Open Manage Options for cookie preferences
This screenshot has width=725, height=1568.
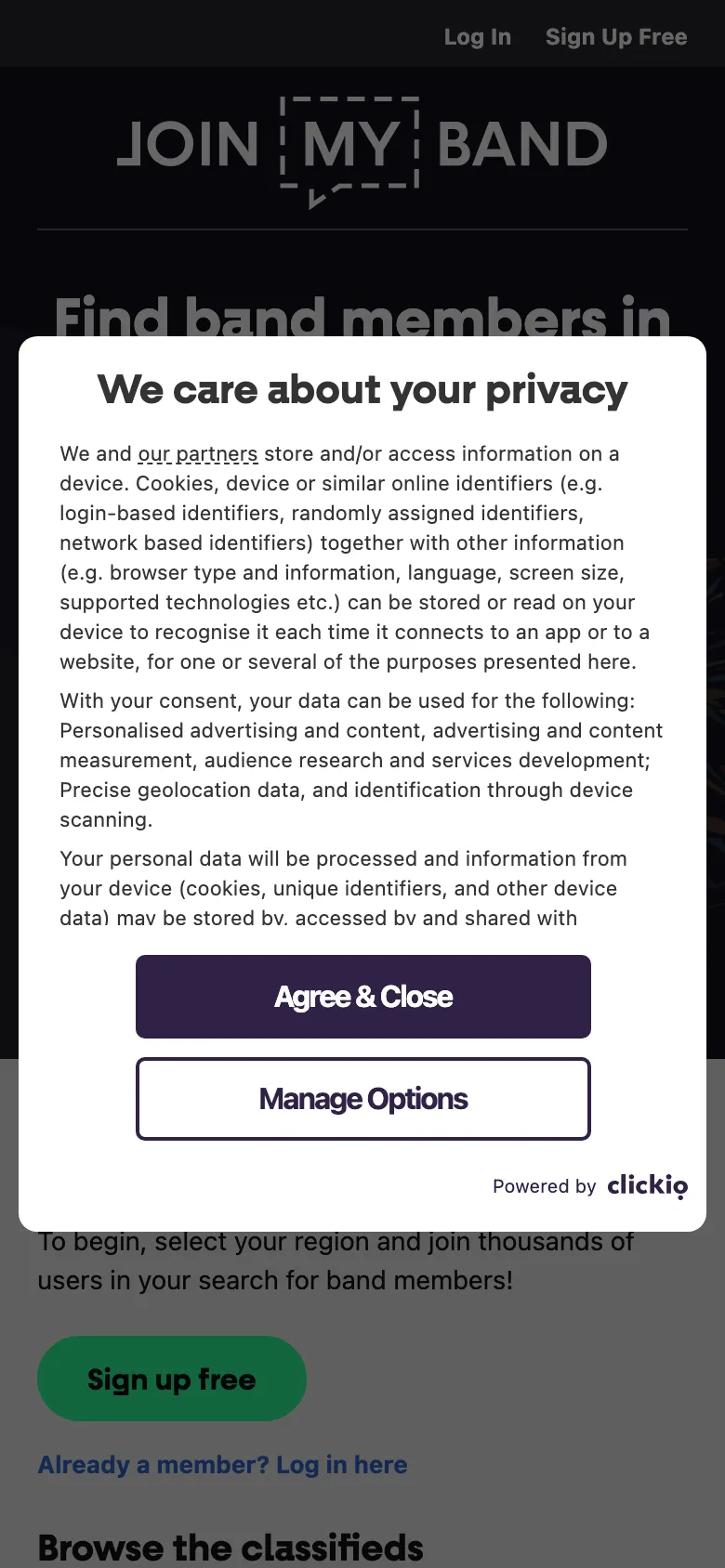363,1099
